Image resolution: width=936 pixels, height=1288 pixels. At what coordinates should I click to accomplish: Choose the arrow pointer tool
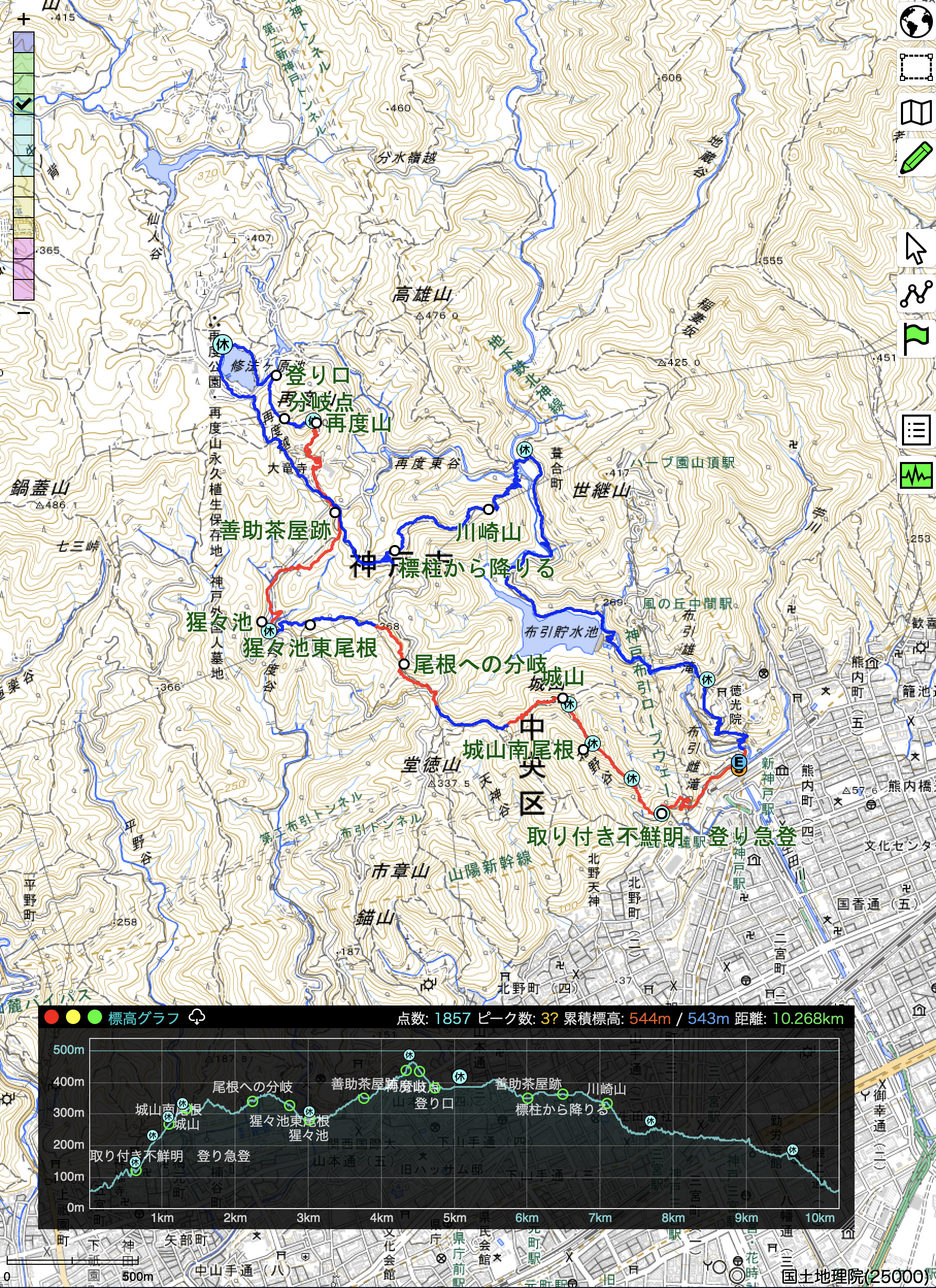coord(915,248)
